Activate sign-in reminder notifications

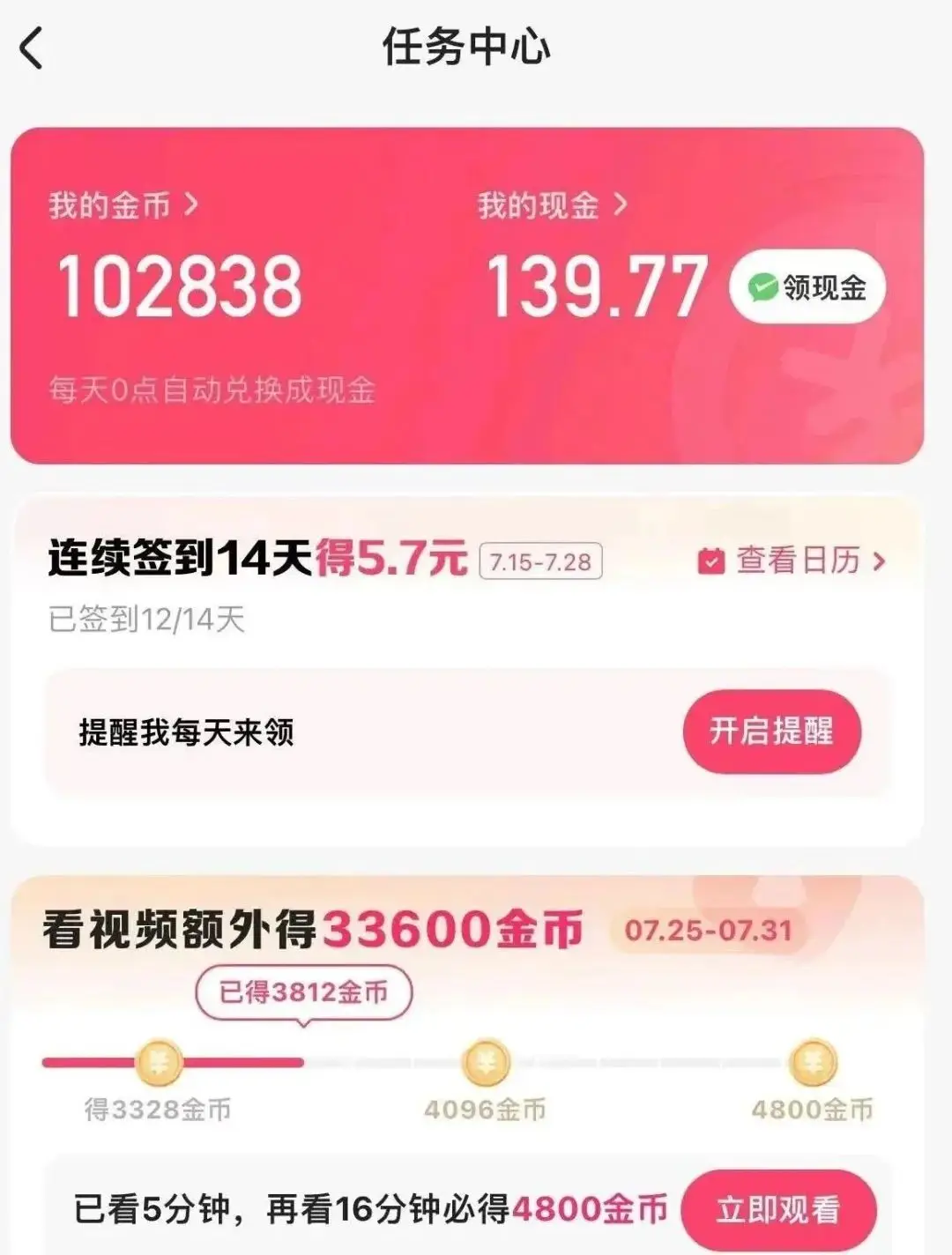pyautogui.click(x=772, y=730)
